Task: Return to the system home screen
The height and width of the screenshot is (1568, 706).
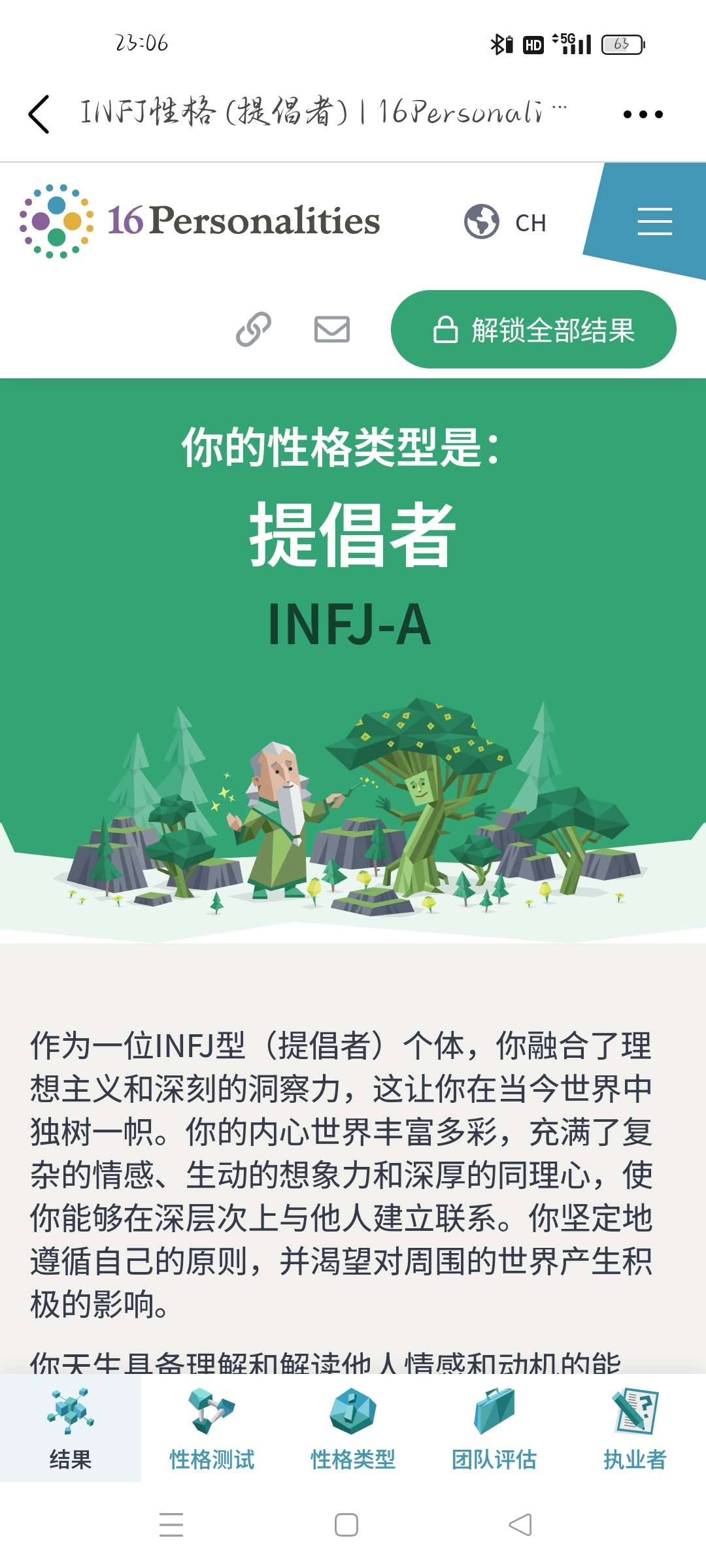Action: (346, 1525)
